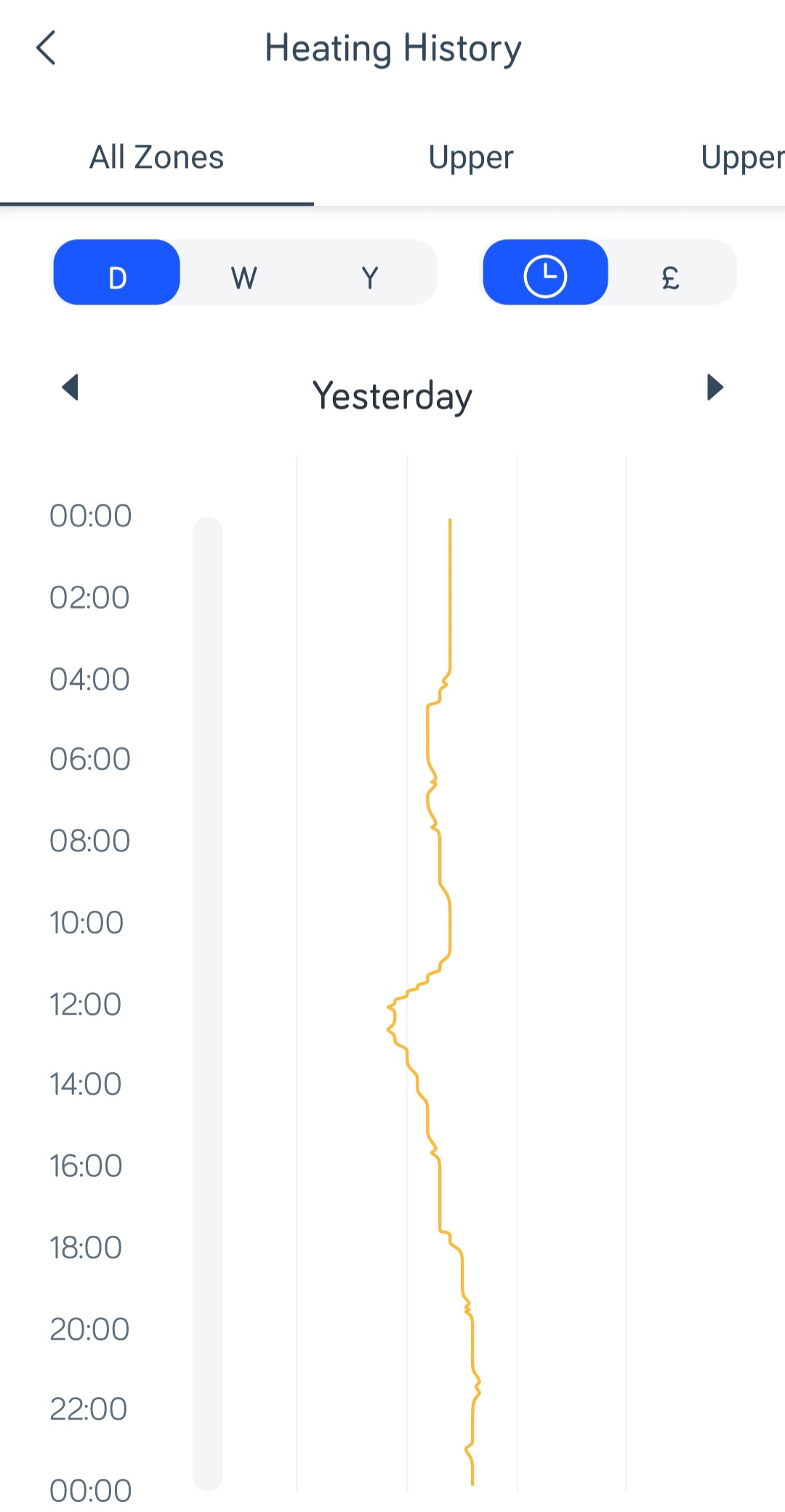Switch to the weekly W view
The height and width of the screenshot is (1512, 785).
coord(243,278)
